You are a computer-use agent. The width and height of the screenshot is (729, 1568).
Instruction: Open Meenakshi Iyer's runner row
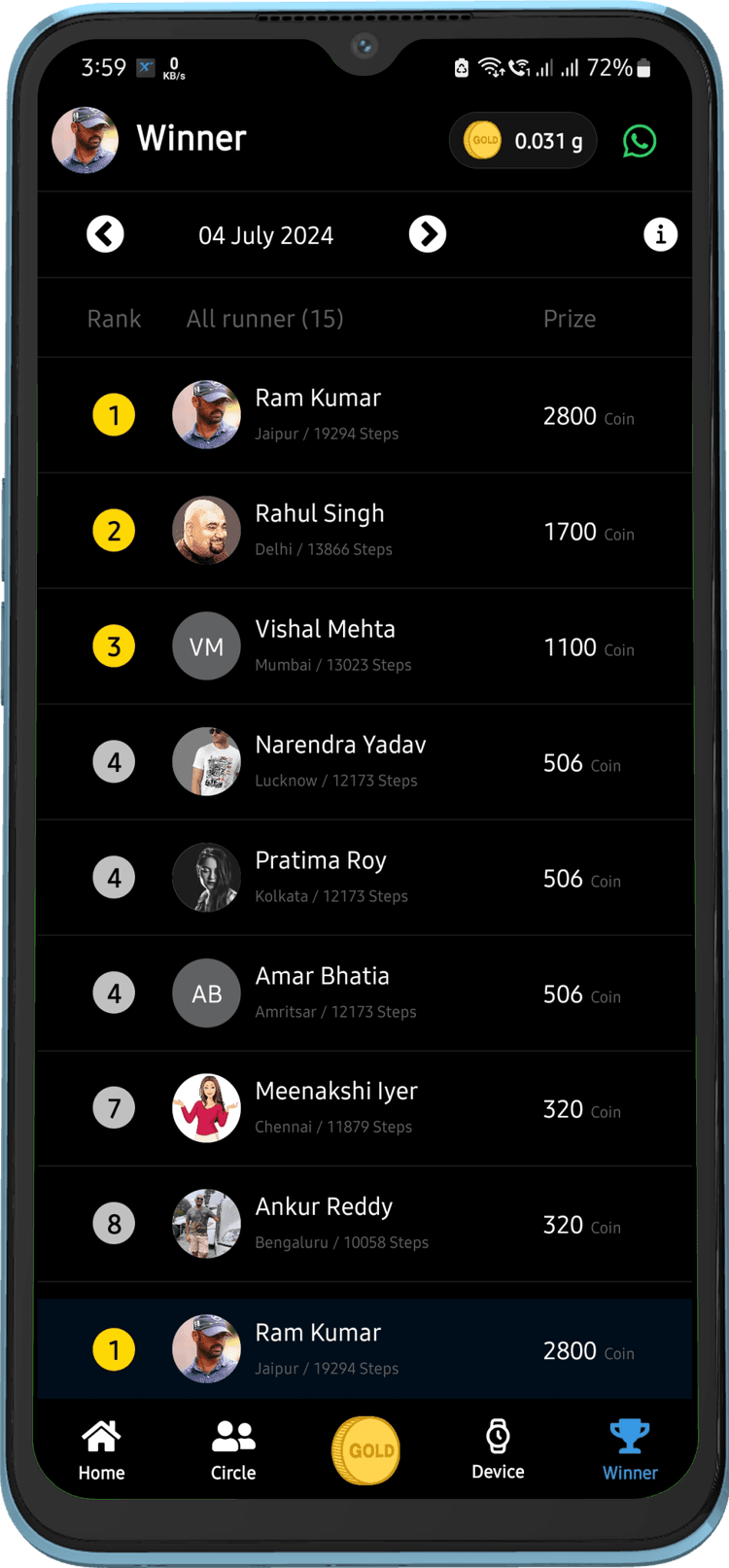click(364, 1108)
